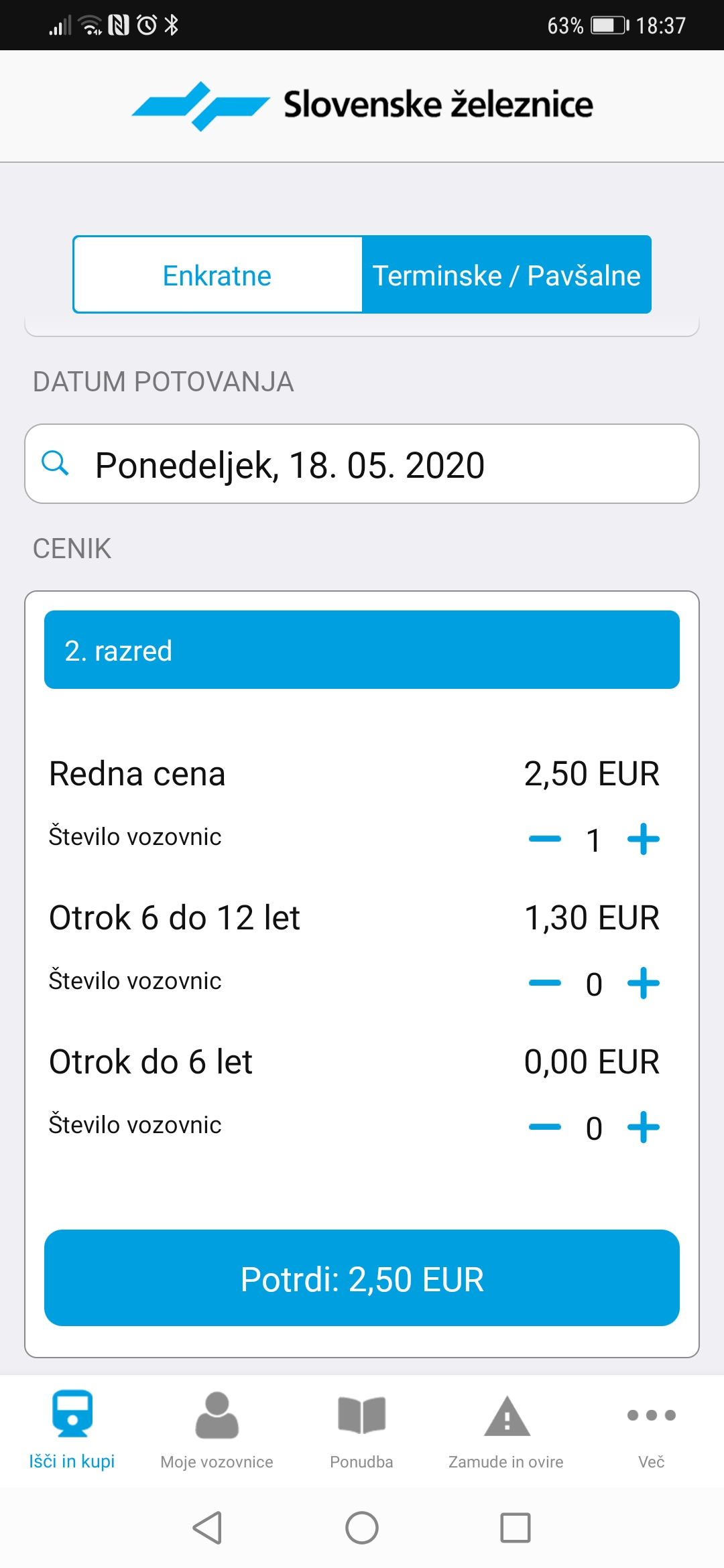This screenshot has height=1568, width=724.
Task: Add a ticket for Otrok 6 do 12 let
Action: [x=644, y=984]
